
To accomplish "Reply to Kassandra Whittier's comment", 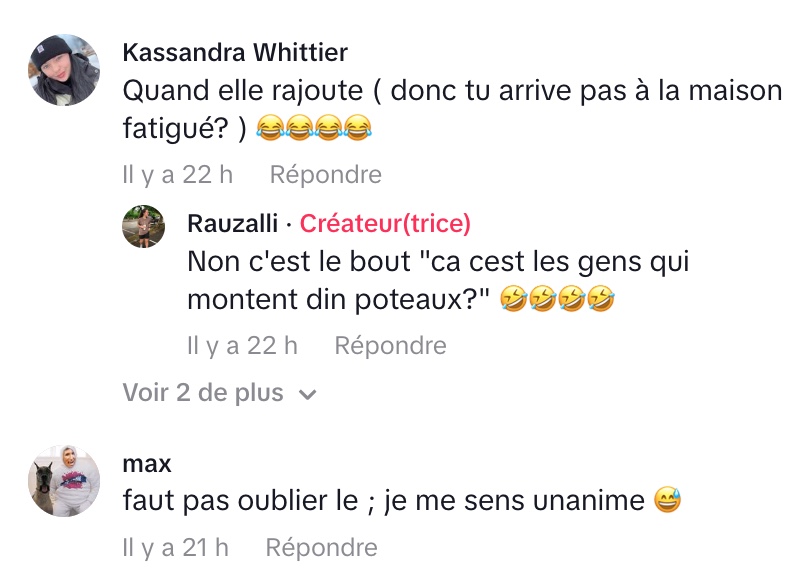I will coord(325,175).
